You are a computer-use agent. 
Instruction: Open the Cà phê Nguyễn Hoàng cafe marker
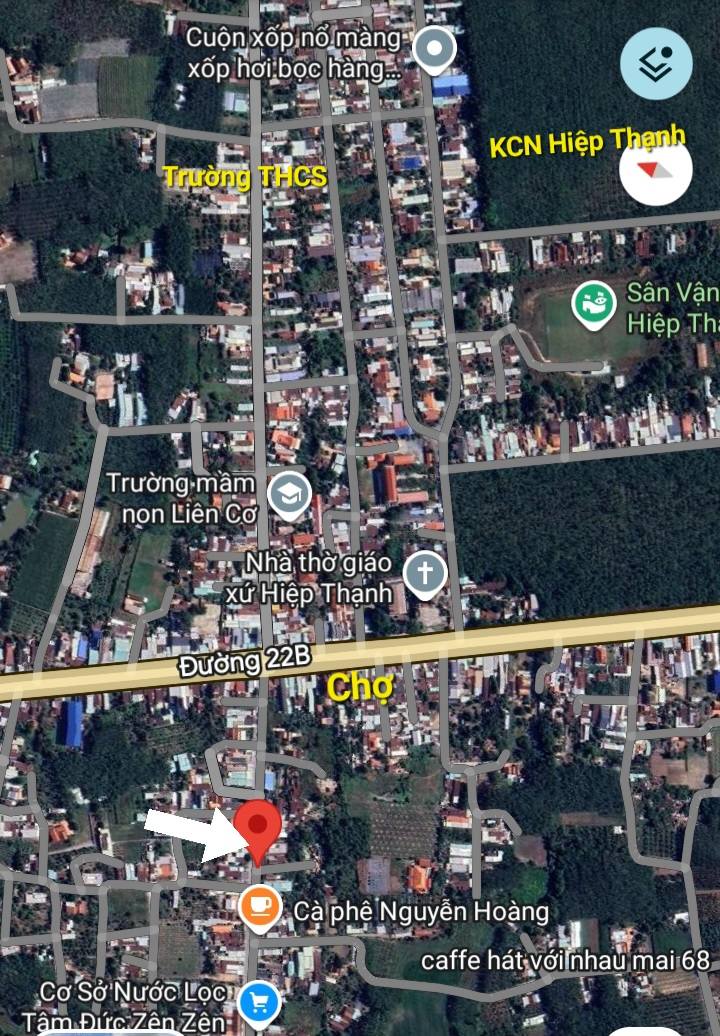tap(260, 908)
